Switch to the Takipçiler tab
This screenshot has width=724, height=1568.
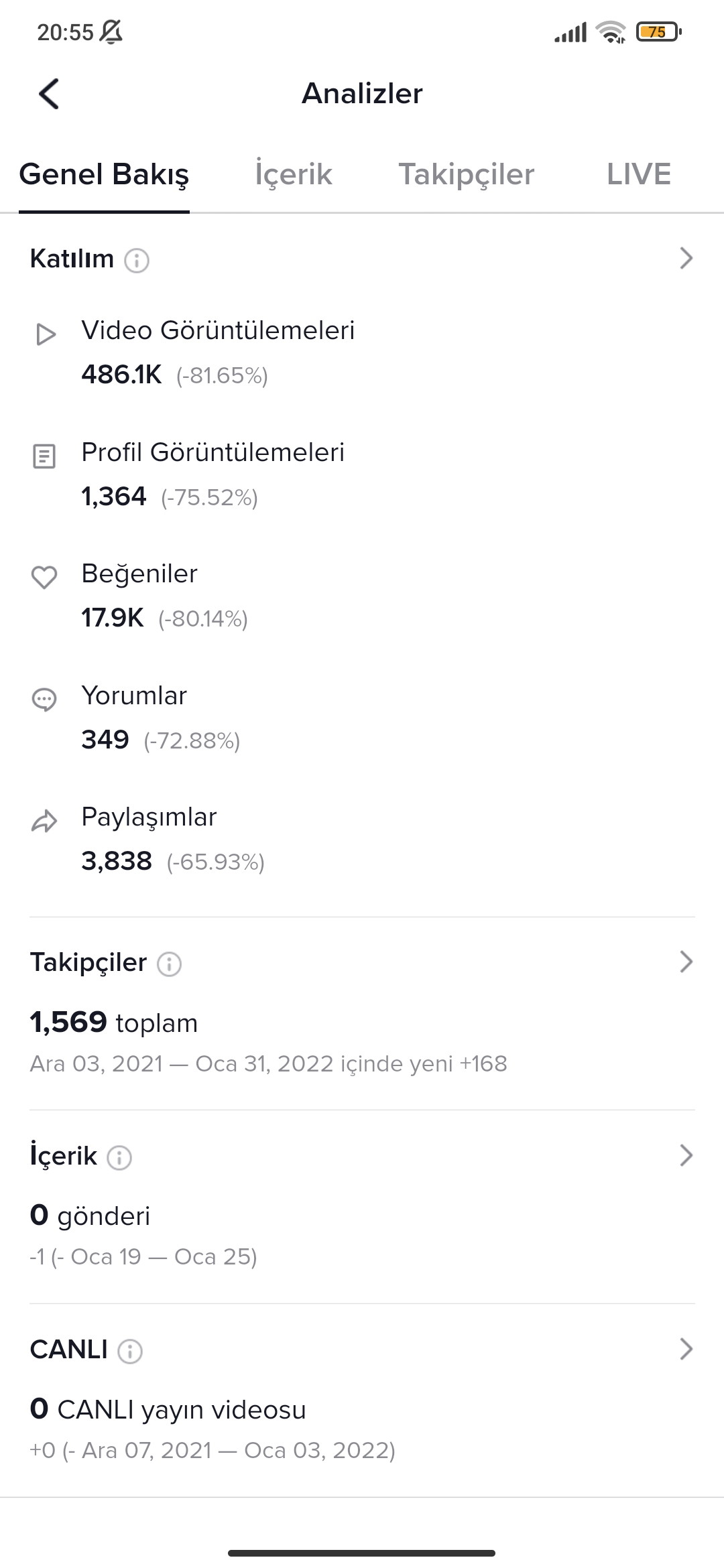pos(467,174)
